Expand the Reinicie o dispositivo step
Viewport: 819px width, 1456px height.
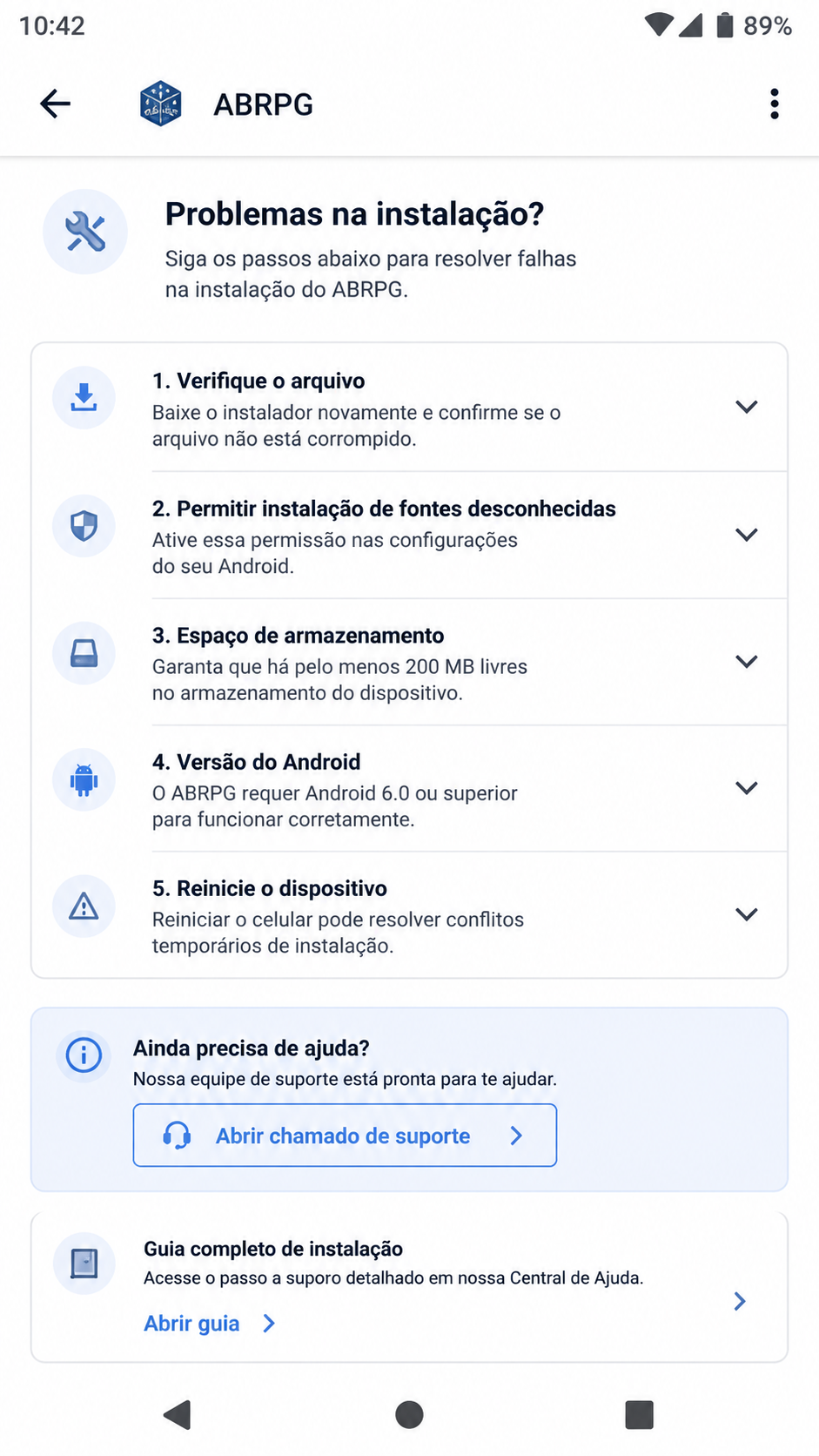click(409, 914)
